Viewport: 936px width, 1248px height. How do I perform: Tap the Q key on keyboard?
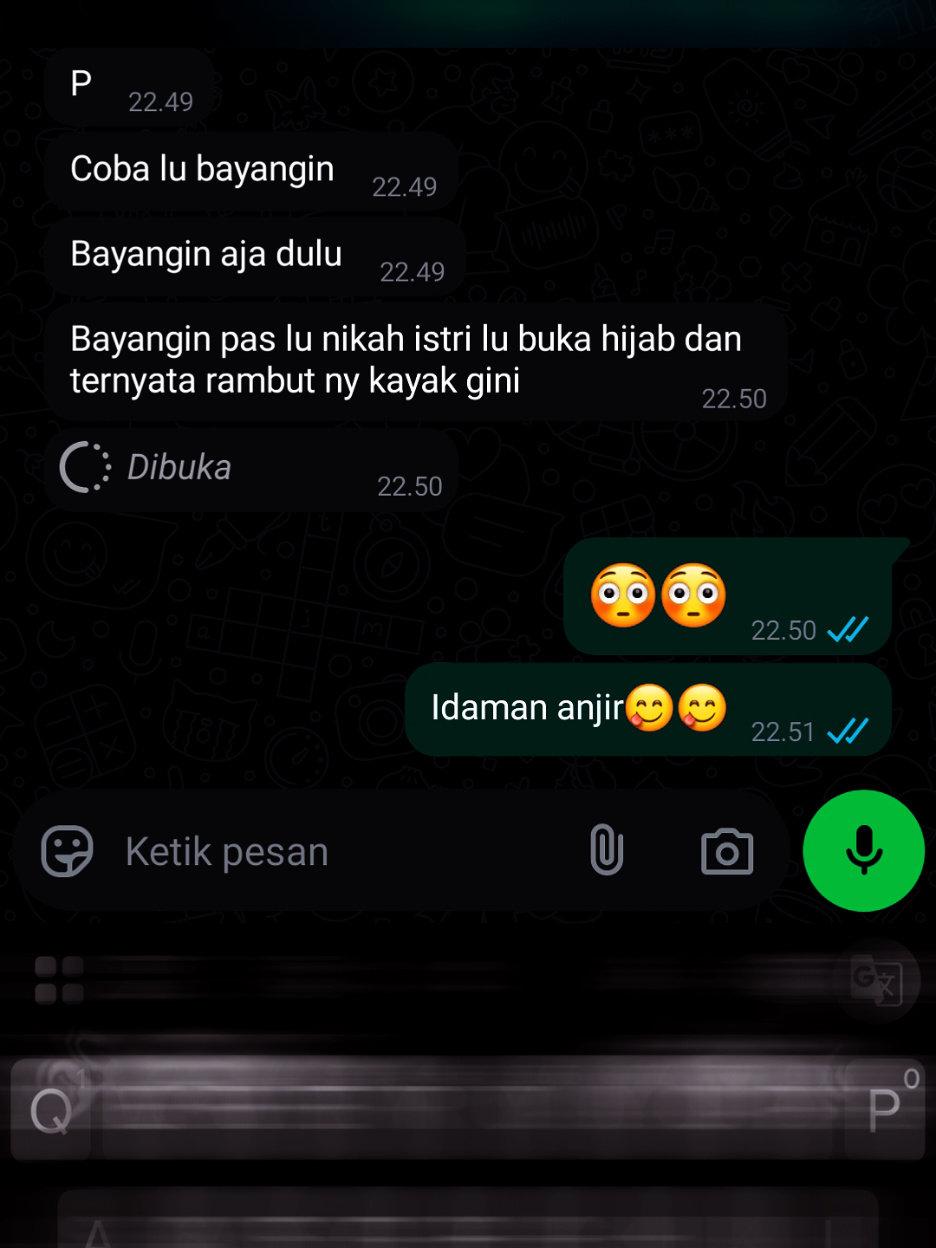tap(50, 1111)
